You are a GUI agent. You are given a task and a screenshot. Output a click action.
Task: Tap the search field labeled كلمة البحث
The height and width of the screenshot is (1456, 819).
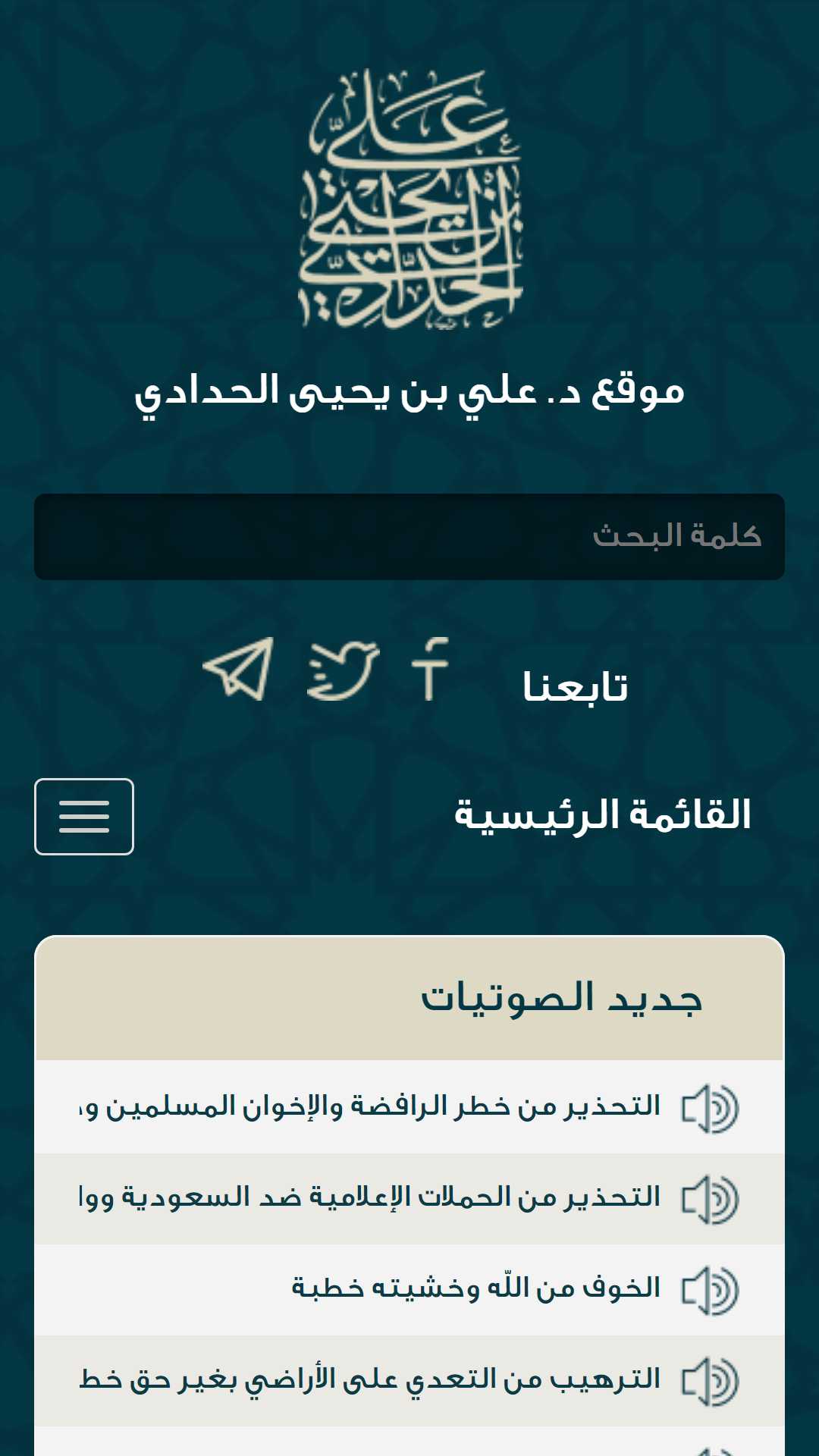click(x=409, y=537)
